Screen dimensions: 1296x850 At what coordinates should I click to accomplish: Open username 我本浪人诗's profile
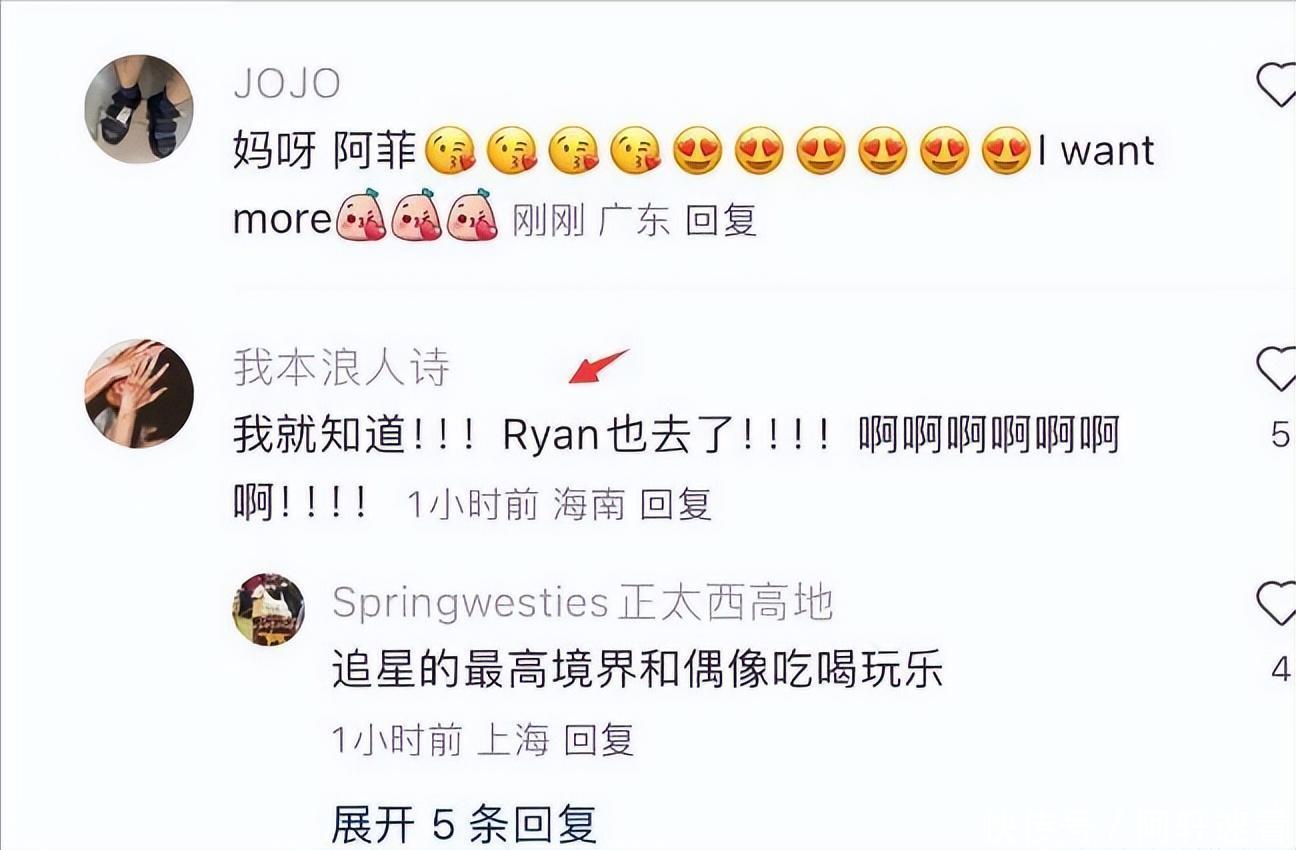pos(342,368)
